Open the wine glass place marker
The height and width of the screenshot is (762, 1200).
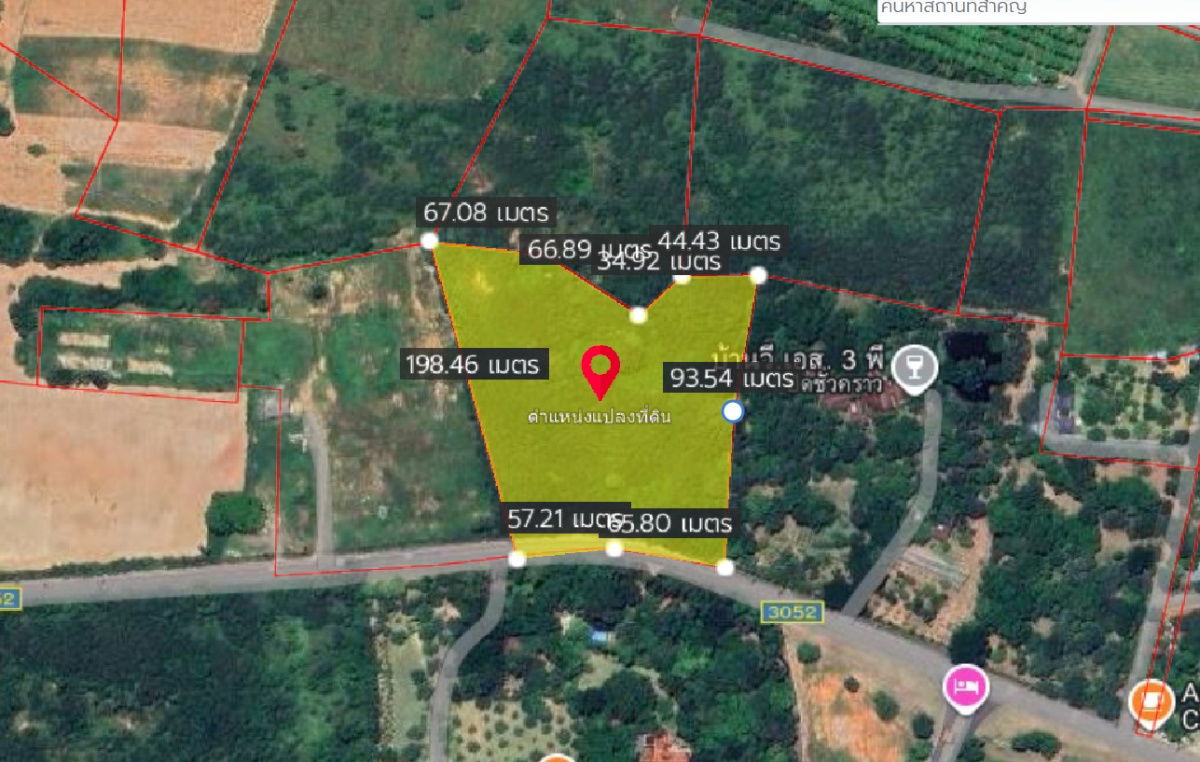click(914, 366)
